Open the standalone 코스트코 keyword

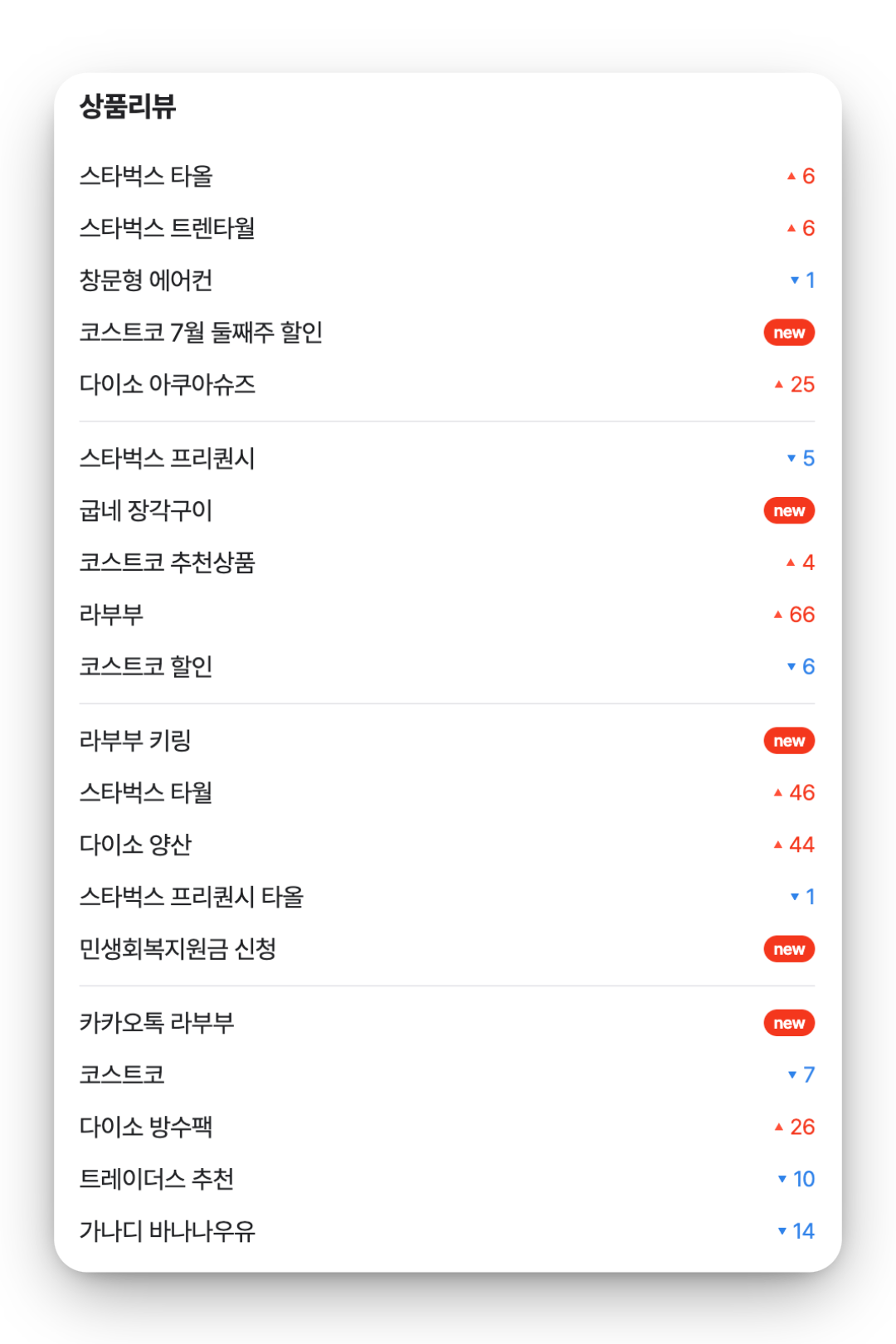(122, 1075)
